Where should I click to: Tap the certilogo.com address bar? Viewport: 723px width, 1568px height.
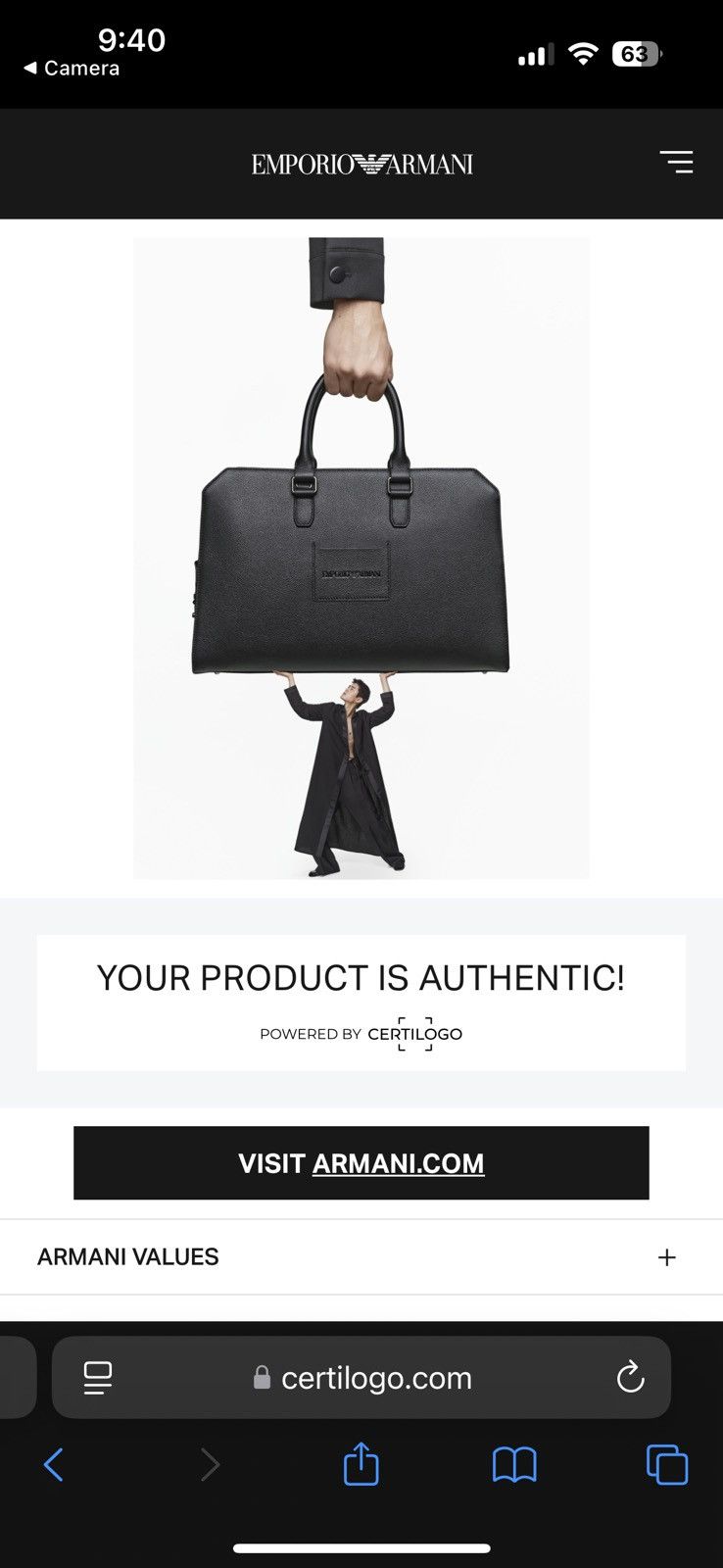pyautogui.click(x=361, y=1377)
